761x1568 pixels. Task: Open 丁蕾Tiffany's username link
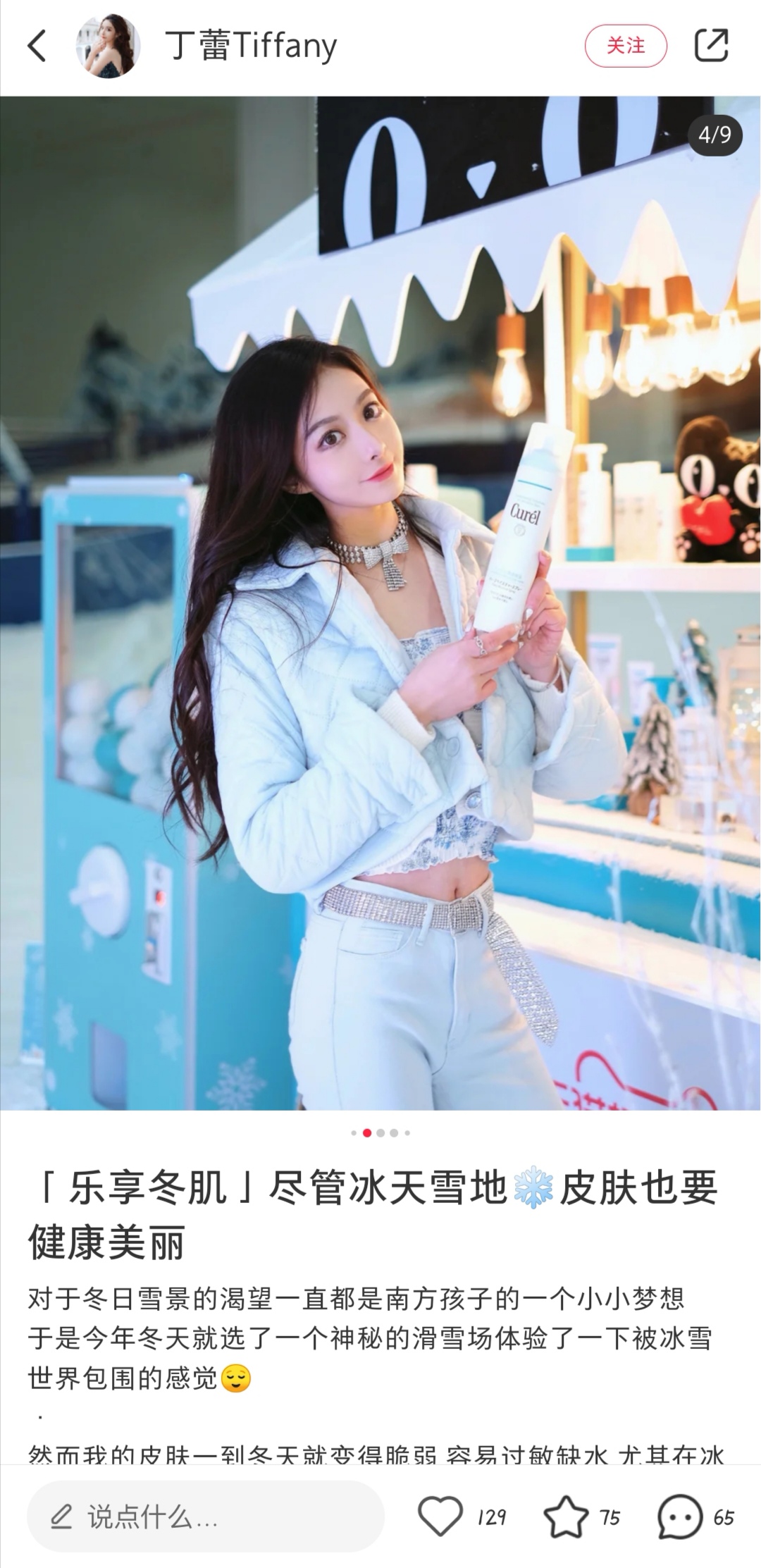(251, 46)
